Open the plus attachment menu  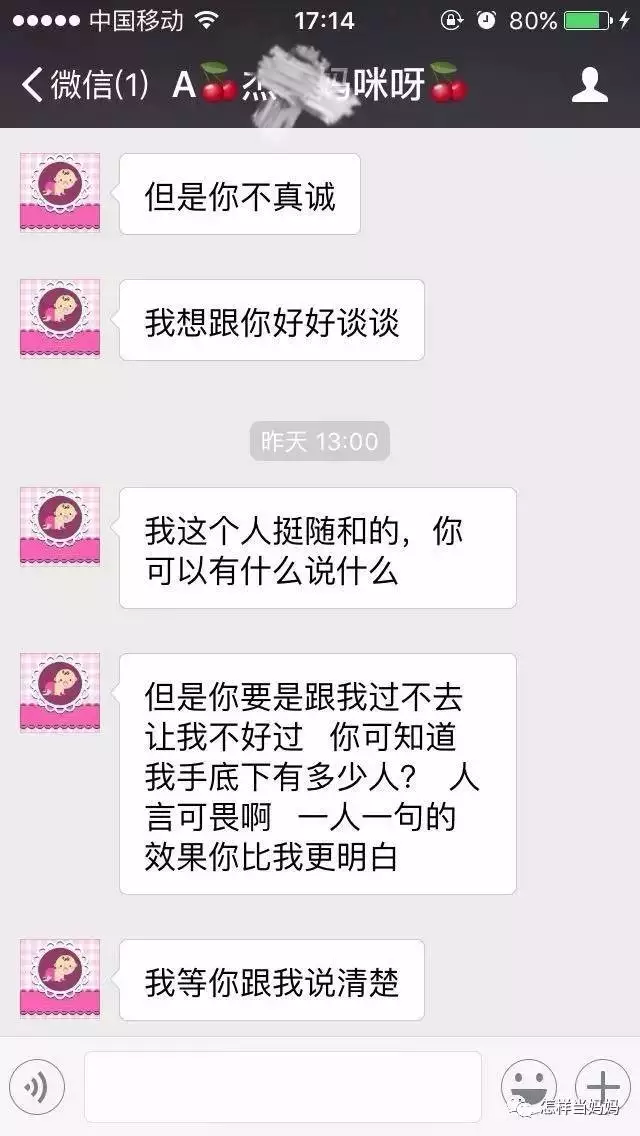tap(602, 1084)
